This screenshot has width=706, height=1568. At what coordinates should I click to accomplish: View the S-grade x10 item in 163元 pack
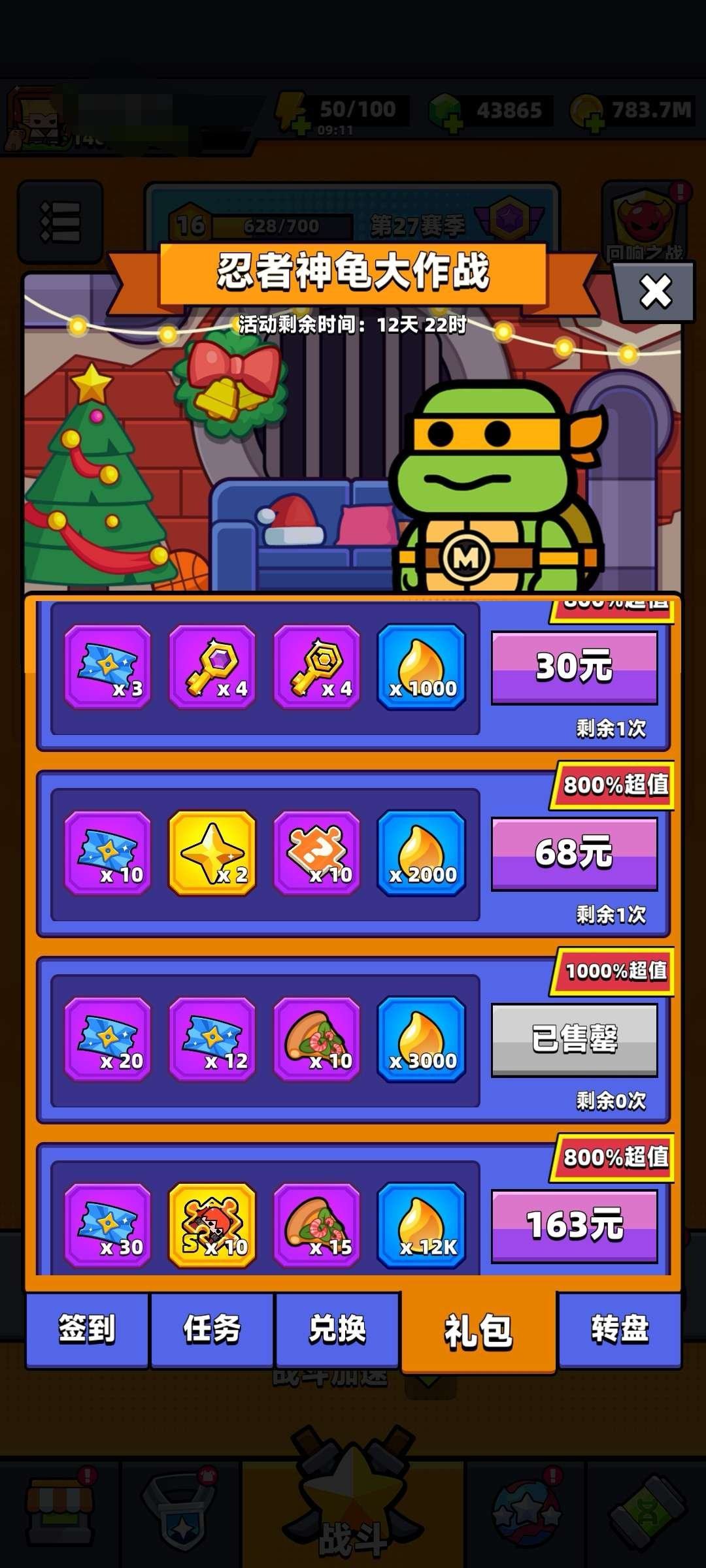(212, 1225)
